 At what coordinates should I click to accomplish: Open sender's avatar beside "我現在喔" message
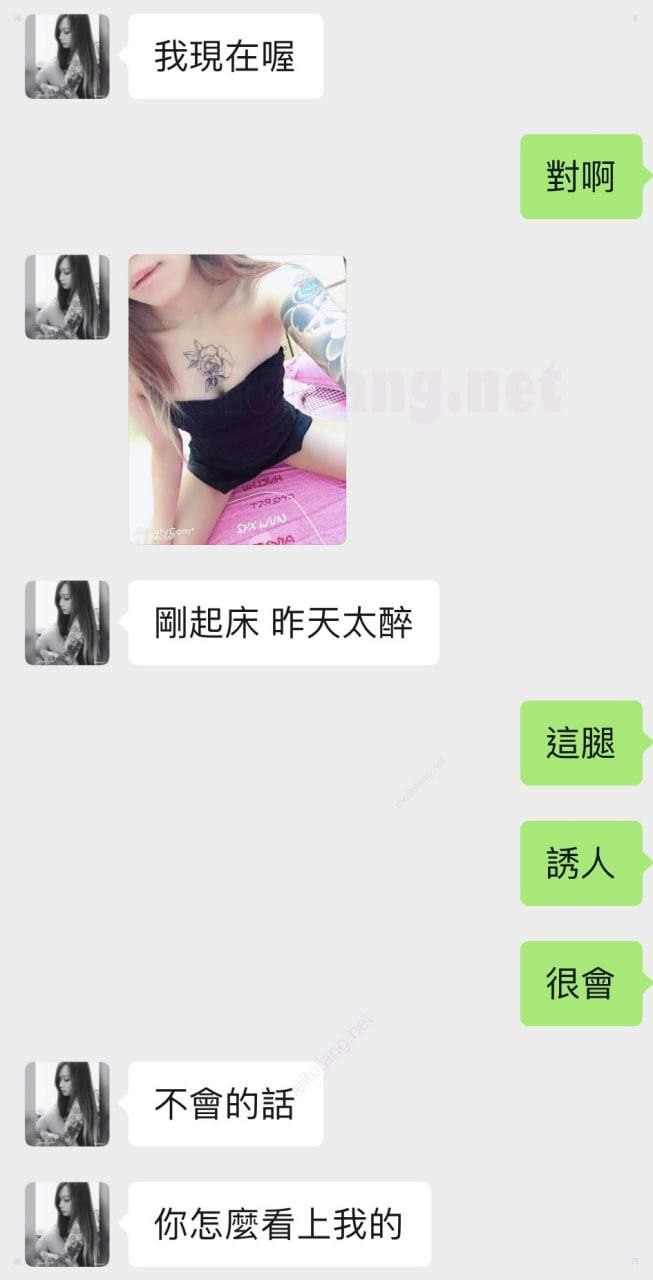tap(67, 56)
